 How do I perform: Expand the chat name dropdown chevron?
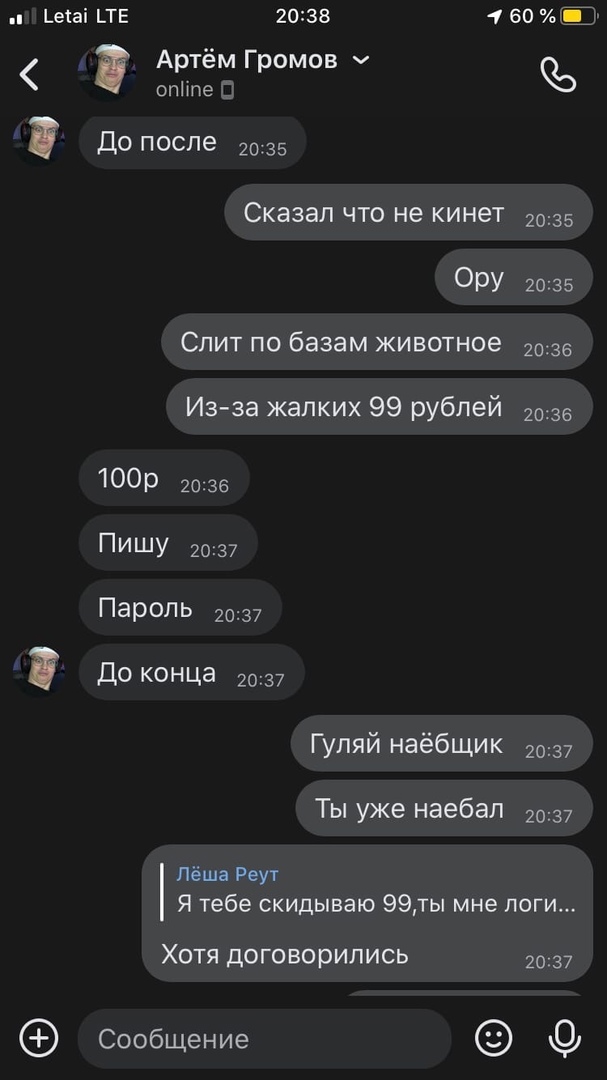[x=361, y=60]
